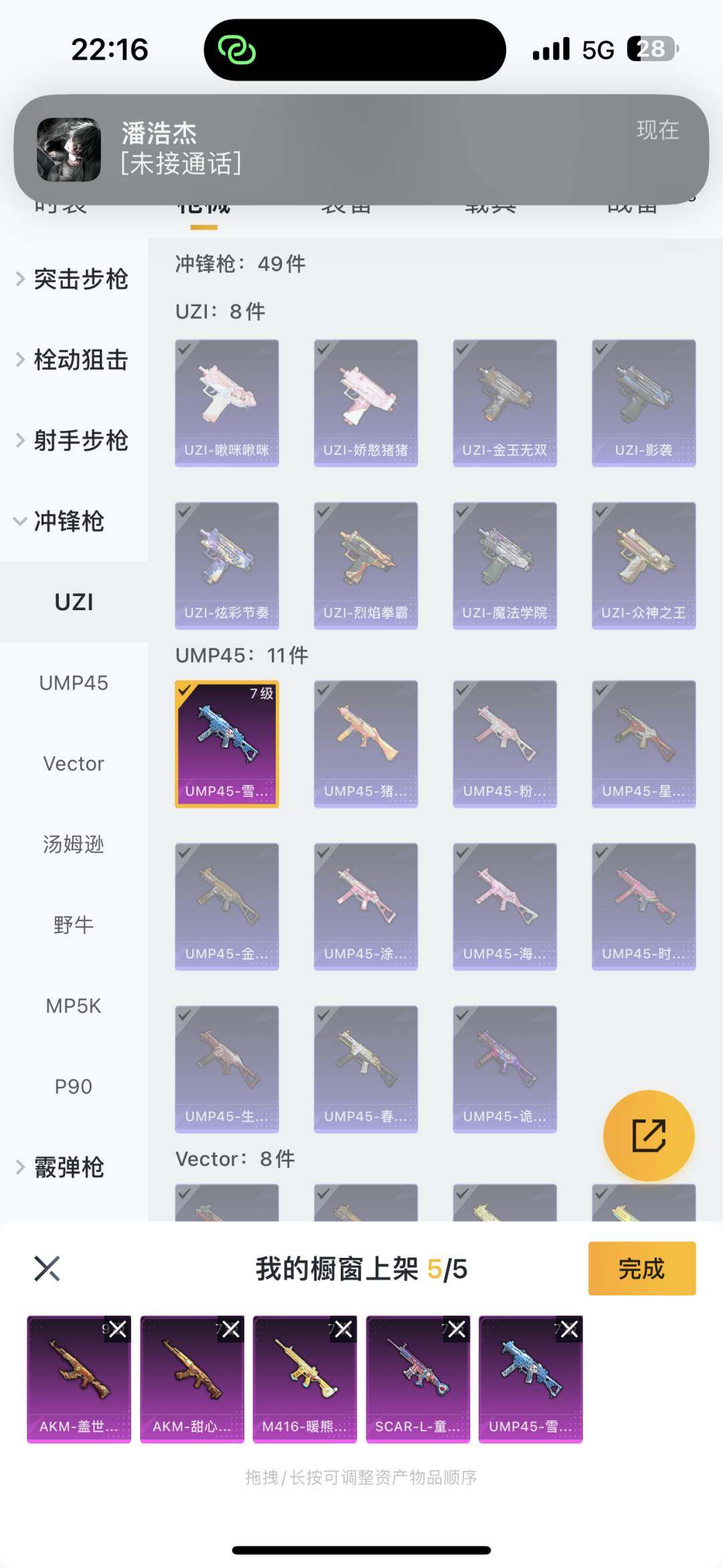Choose the UZI-众神之王 skin
The width and height of the screenshot is (723, 1568).
click(643, 565)
